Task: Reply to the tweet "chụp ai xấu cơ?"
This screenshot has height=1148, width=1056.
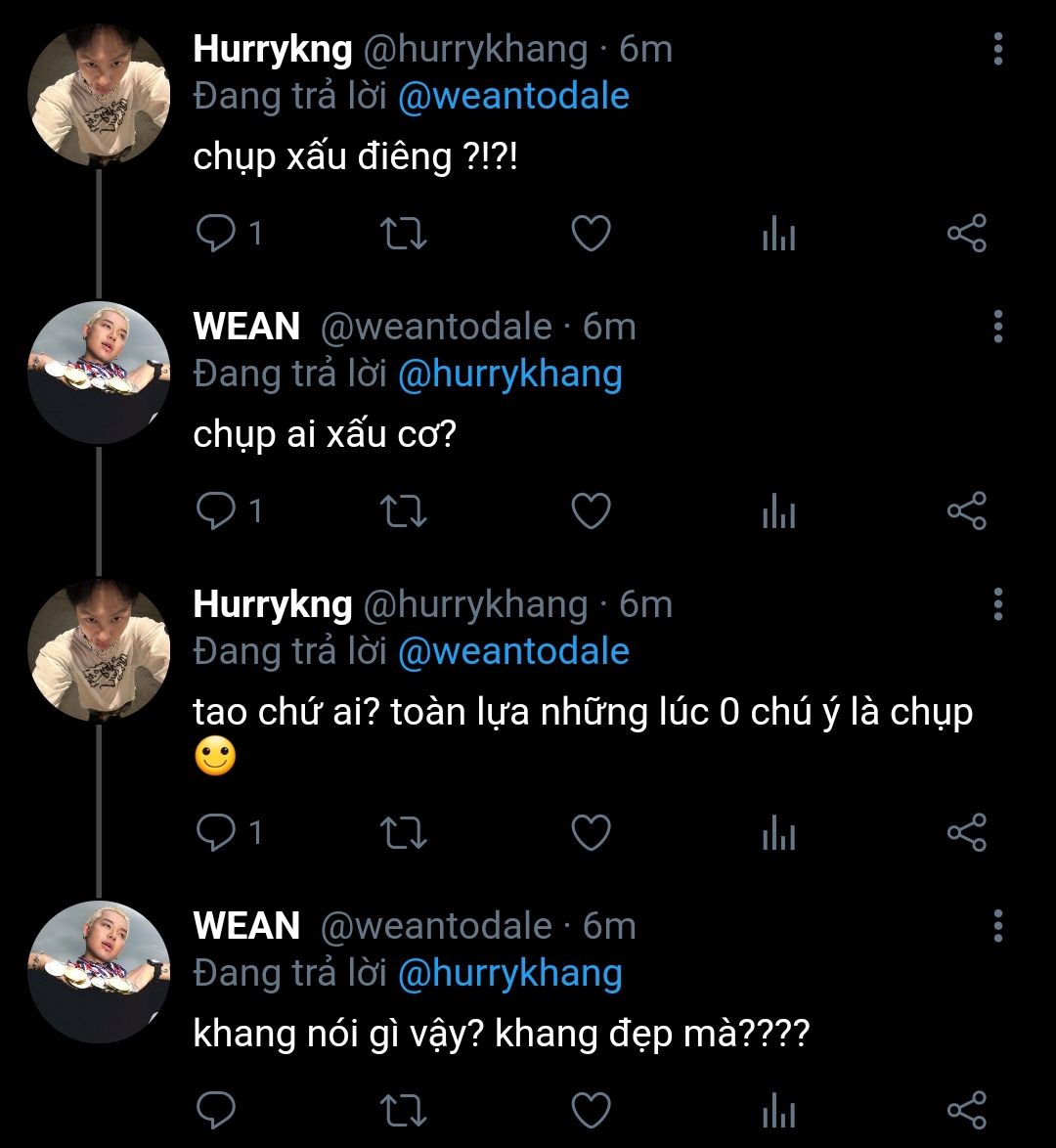Action: (214, 511)
